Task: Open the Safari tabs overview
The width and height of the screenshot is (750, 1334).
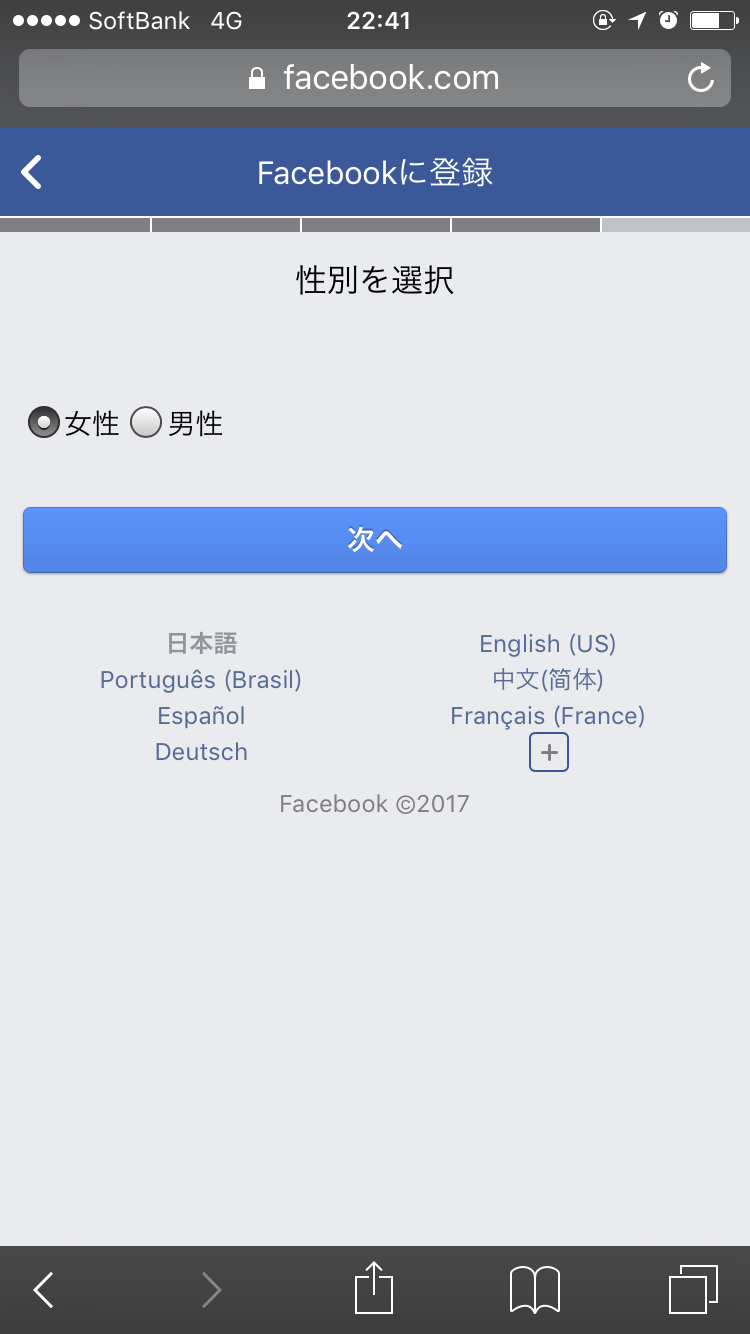Action: 693,1289
